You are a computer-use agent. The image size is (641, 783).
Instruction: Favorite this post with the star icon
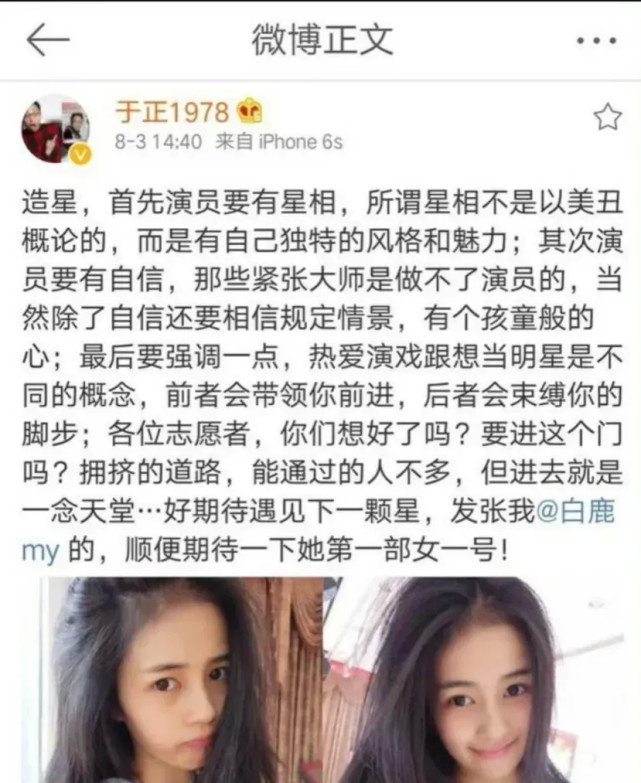tap(607, 117)
